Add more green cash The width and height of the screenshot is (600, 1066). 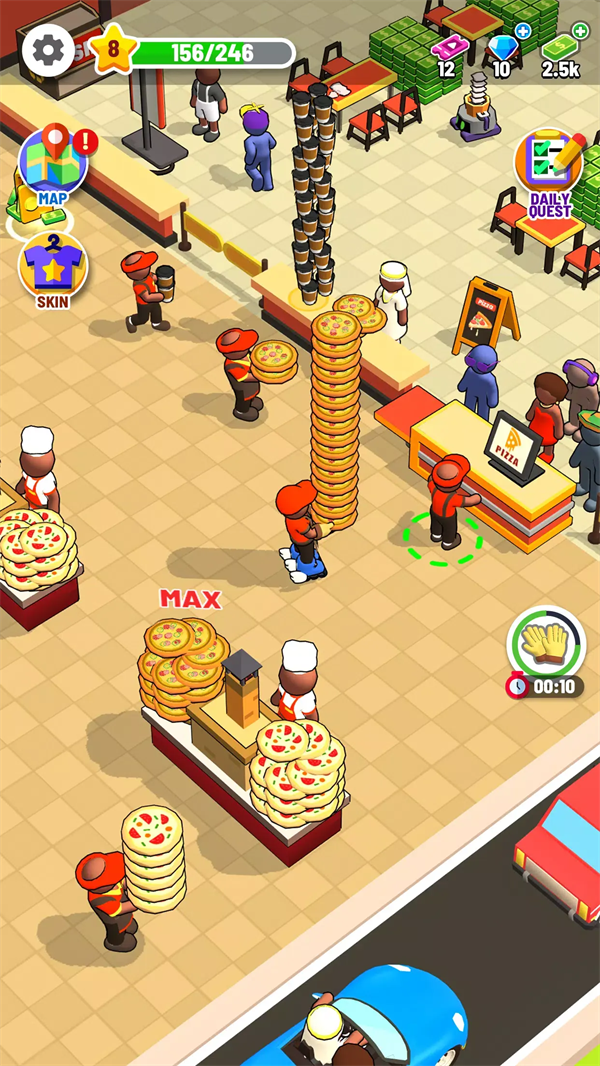579,32
